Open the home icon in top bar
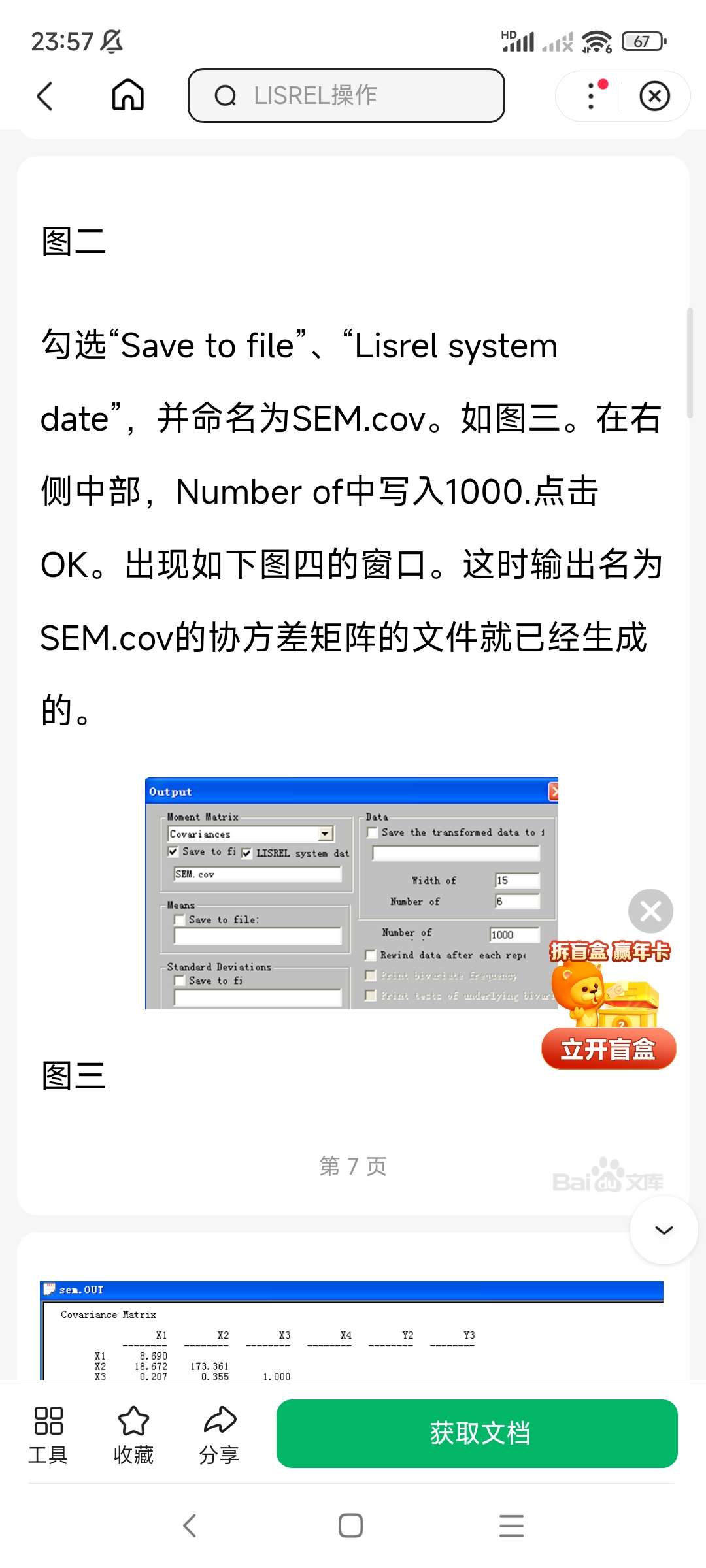This screenshot has height=1568, width=706. [x=127, y=95]
